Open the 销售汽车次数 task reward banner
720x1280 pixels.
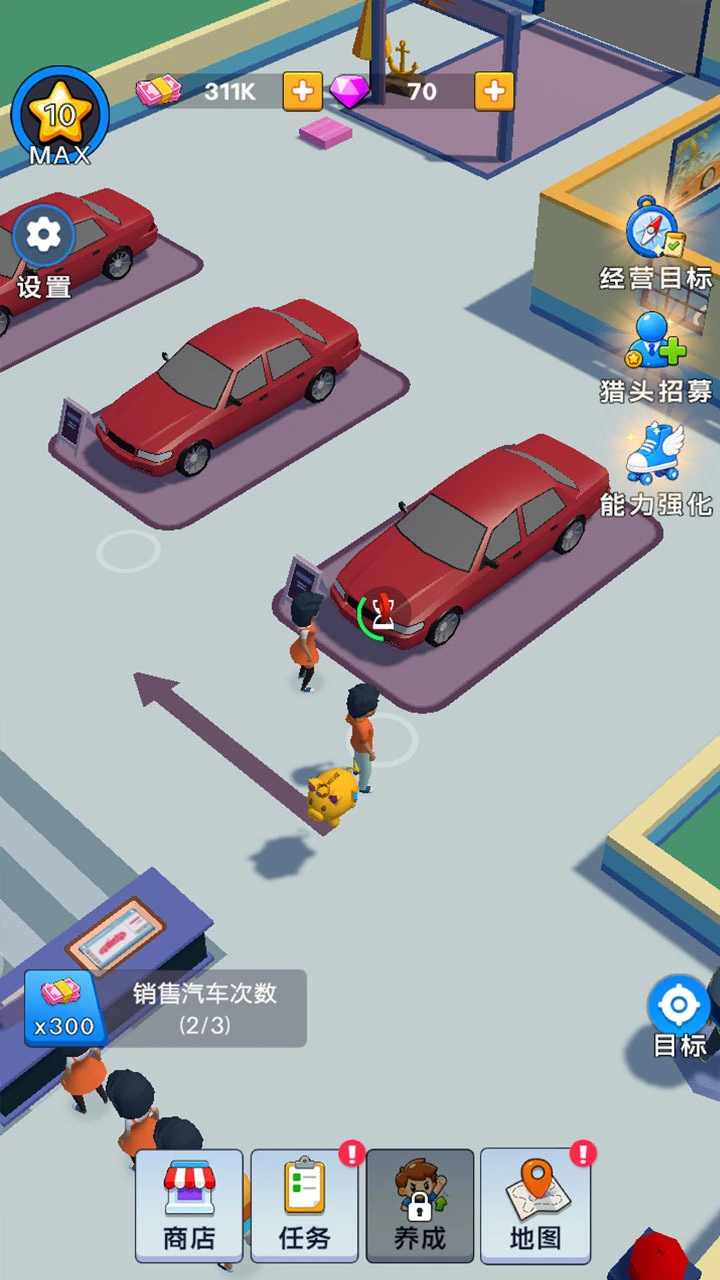(x=166, y=1008)
